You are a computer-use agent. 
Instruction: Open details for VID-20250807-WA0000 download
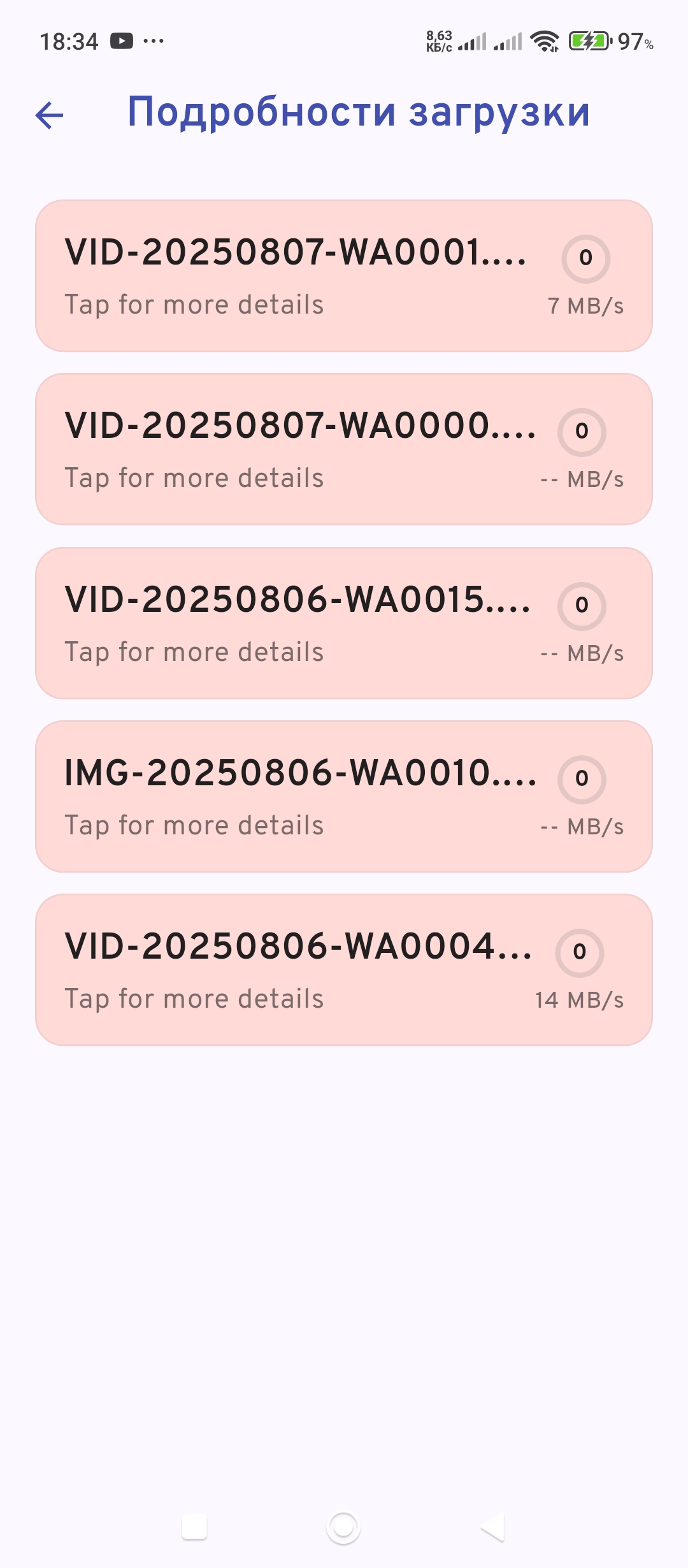point(344,449)
